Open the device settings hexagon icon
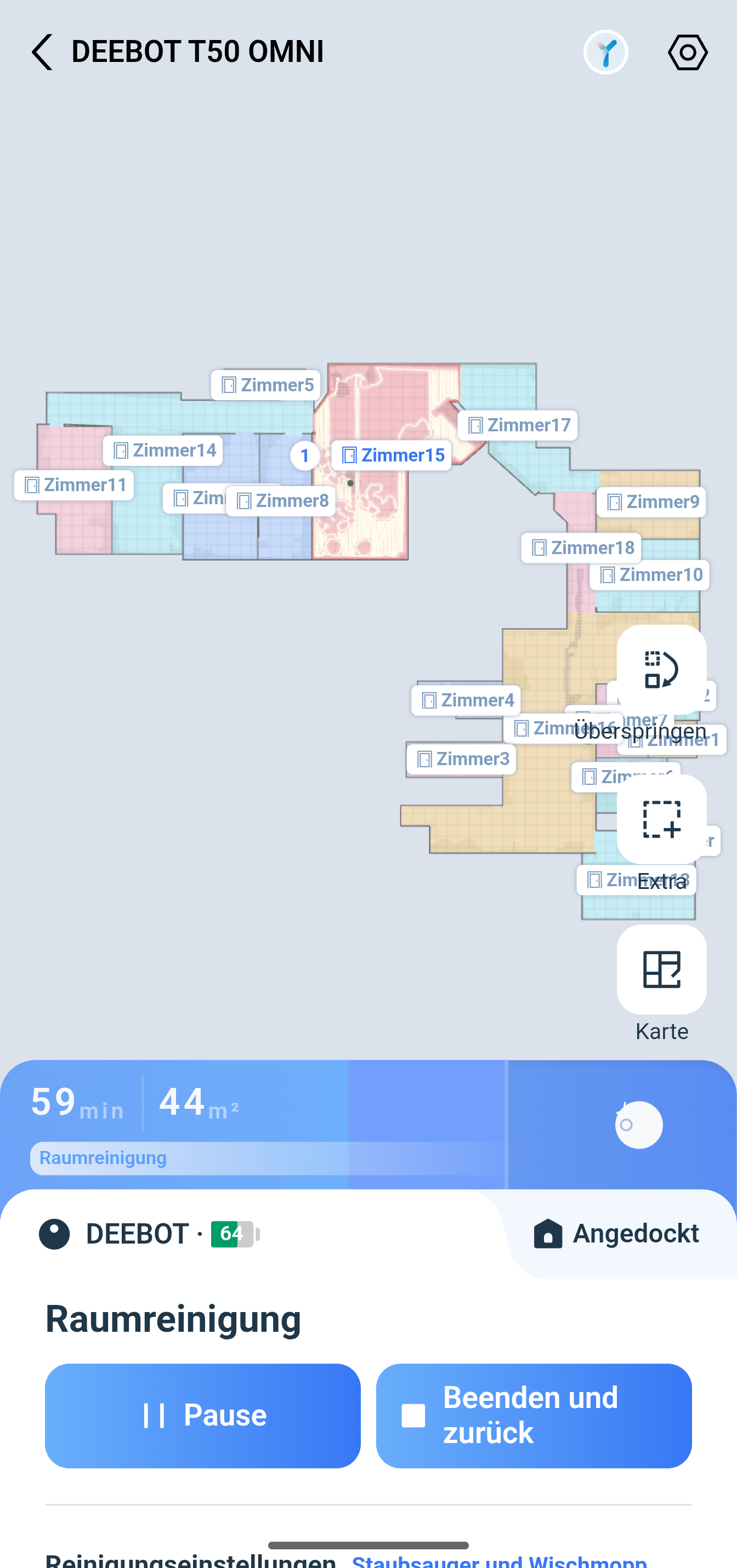The height and width of the screenshot is (1568, 737). pos(688,52)
